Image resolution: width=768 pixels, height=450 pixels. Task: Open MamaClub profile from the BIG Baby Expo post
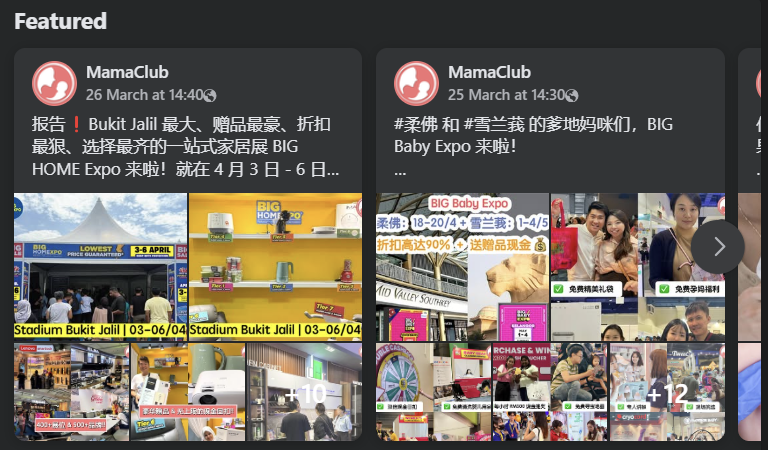[x=489, y=72]
